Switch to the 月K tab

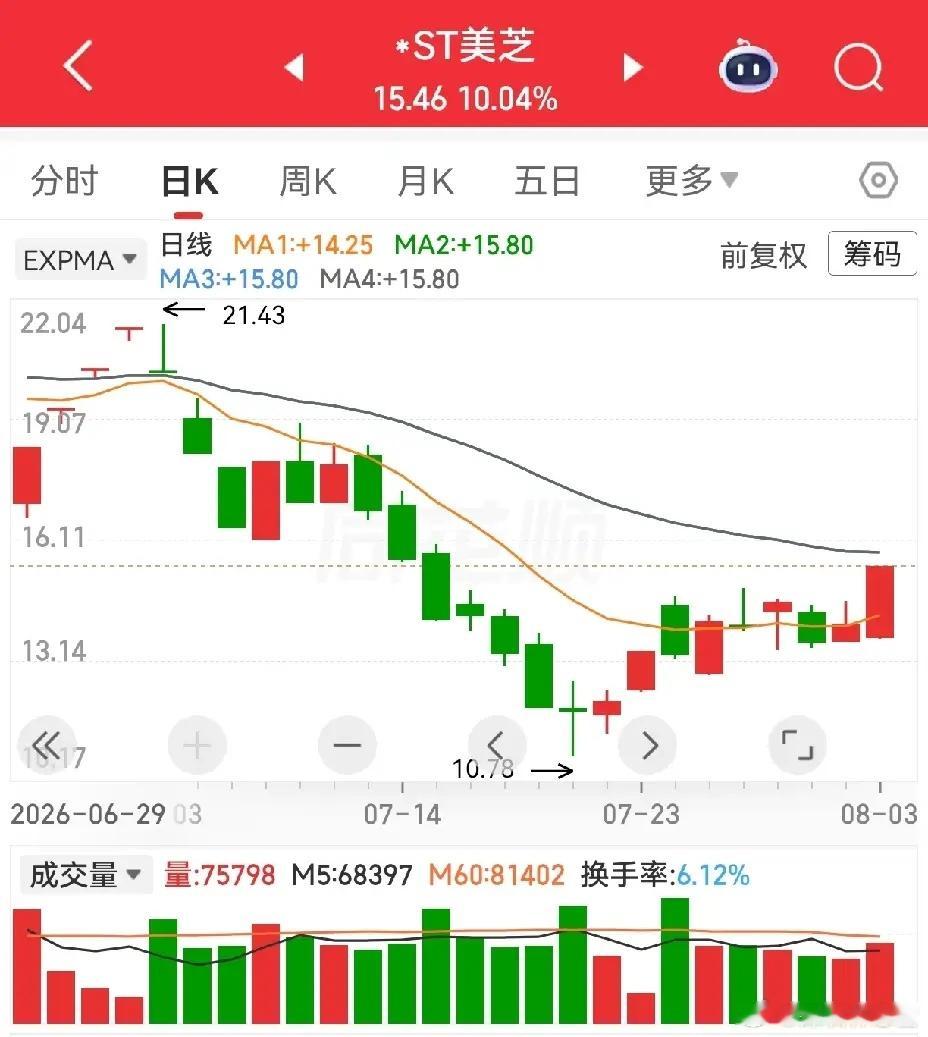tap(425, 181)
